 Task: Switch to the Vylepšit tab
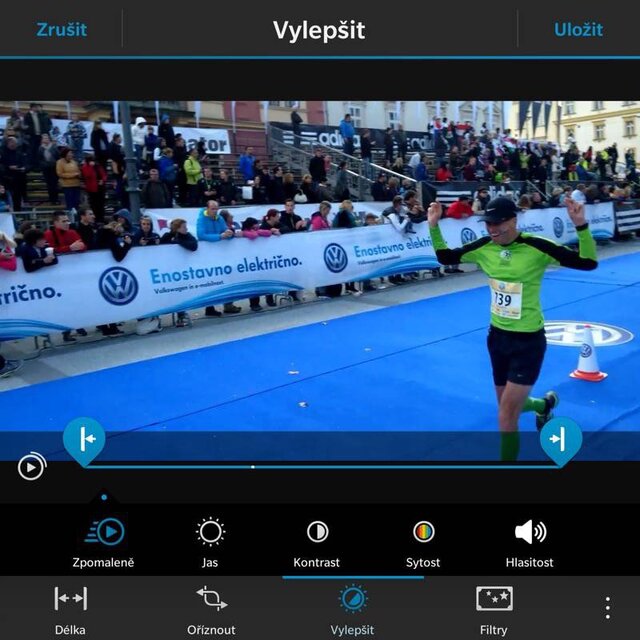coord(352,608)
